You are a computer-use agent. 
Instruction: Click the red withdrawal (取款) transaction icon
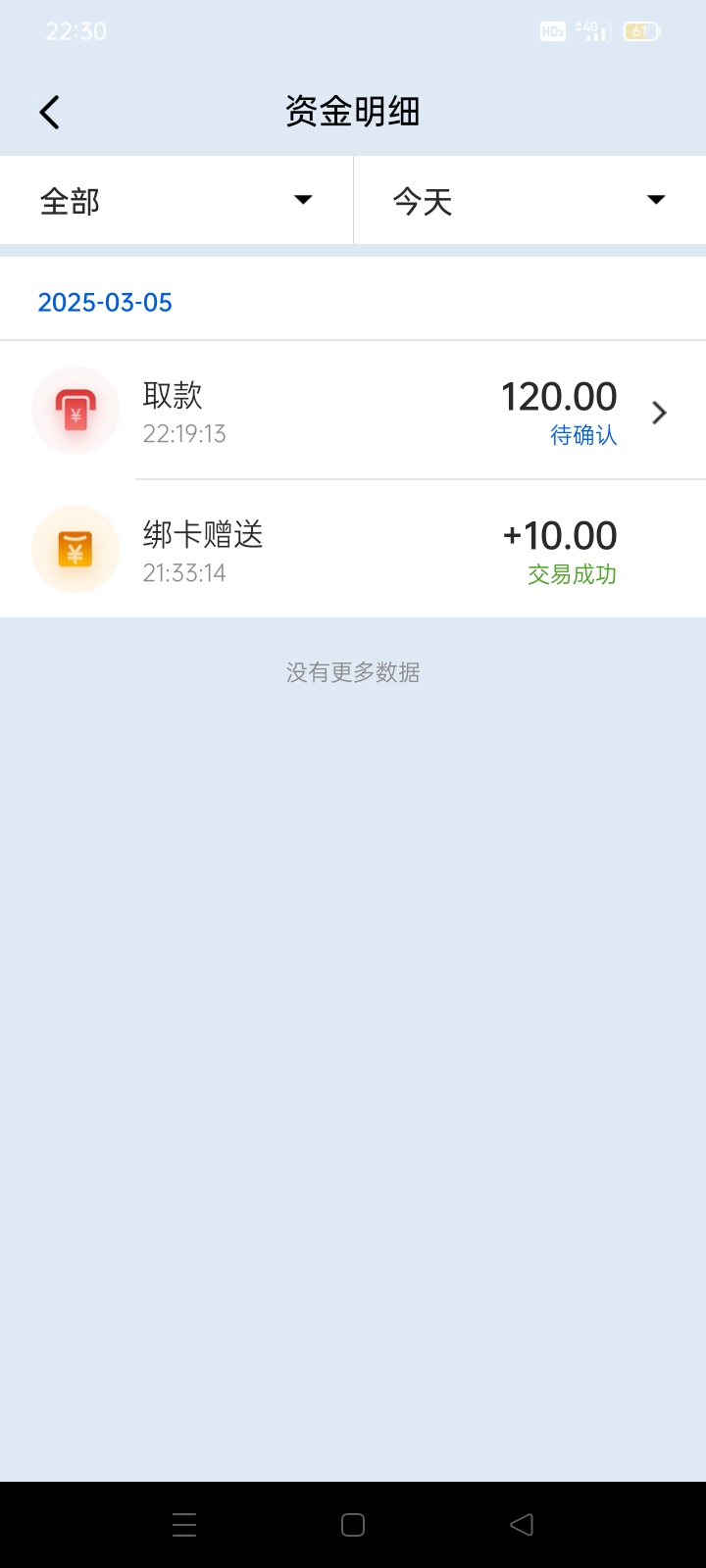pos(76,411)
